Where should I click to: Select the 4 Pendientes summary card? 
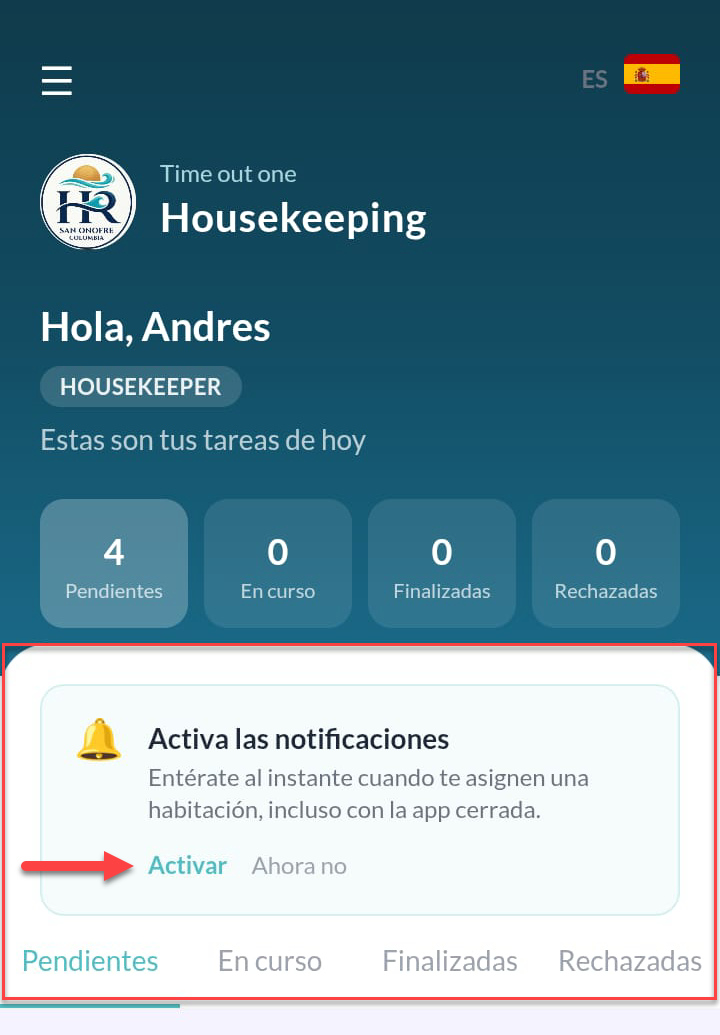[x=114, y=563]
